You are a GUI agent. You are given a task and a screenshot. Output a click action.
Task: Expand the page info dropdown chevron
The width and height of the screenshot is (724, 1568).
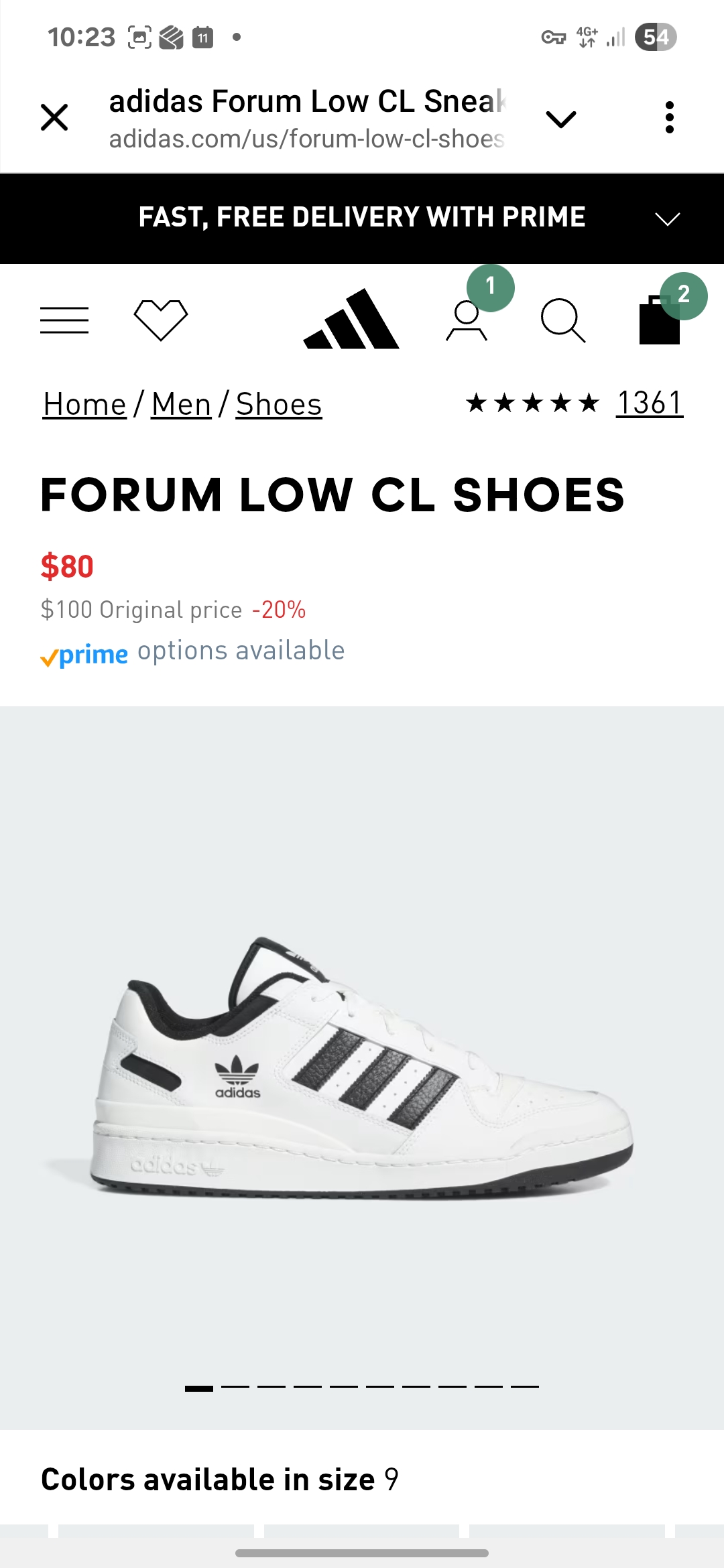(561, 119)
